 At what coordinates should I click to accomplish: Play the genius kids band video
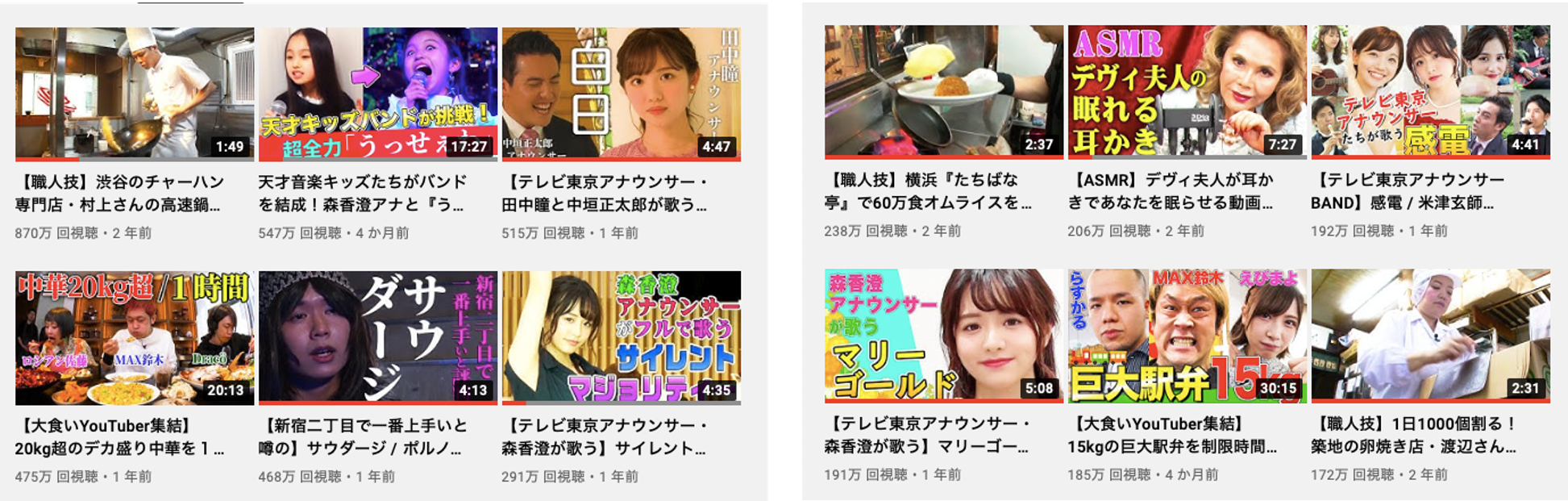(x=377, y=93)
